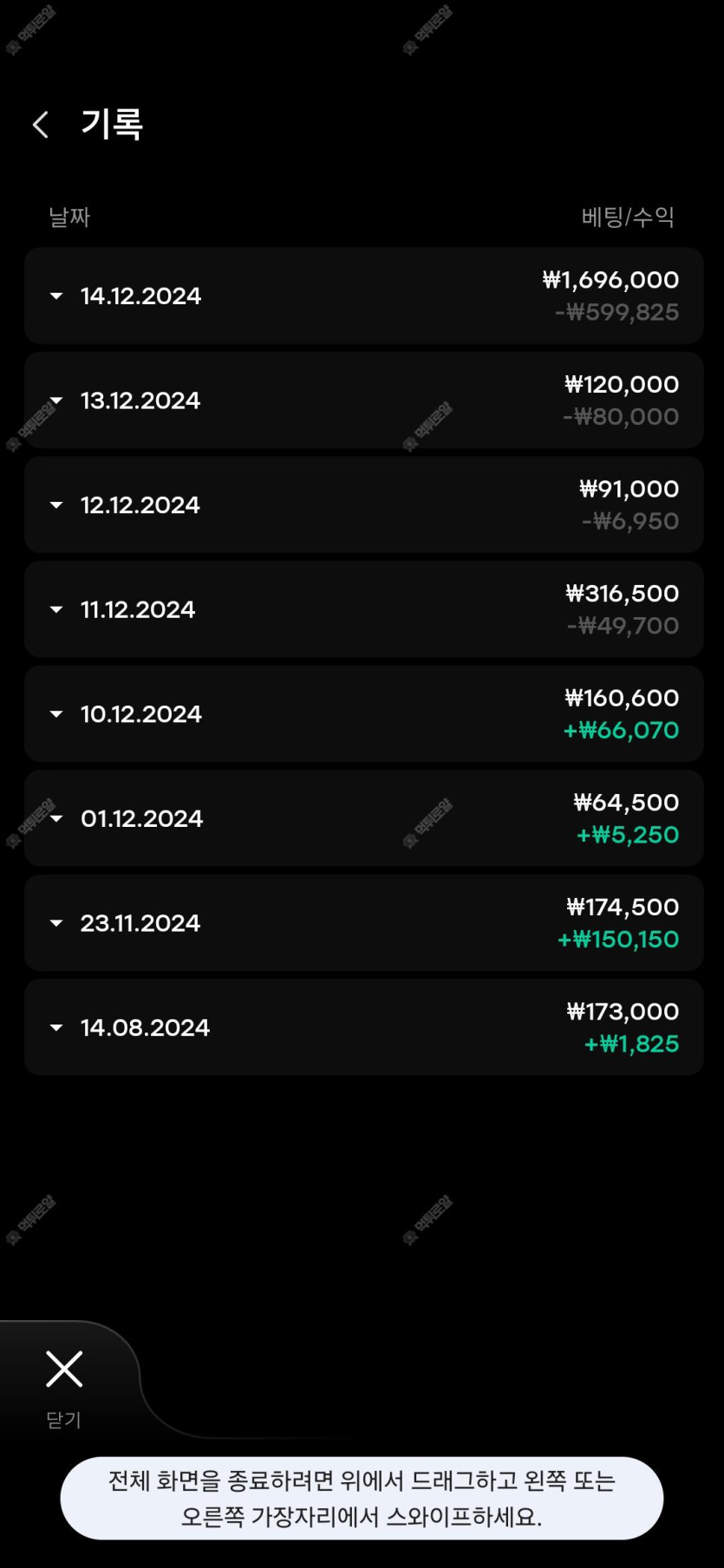Image resolution: width=724 pixels, height=1568 pixels.
Task: Go back from the 기록 screen
Action: (41, 125)
